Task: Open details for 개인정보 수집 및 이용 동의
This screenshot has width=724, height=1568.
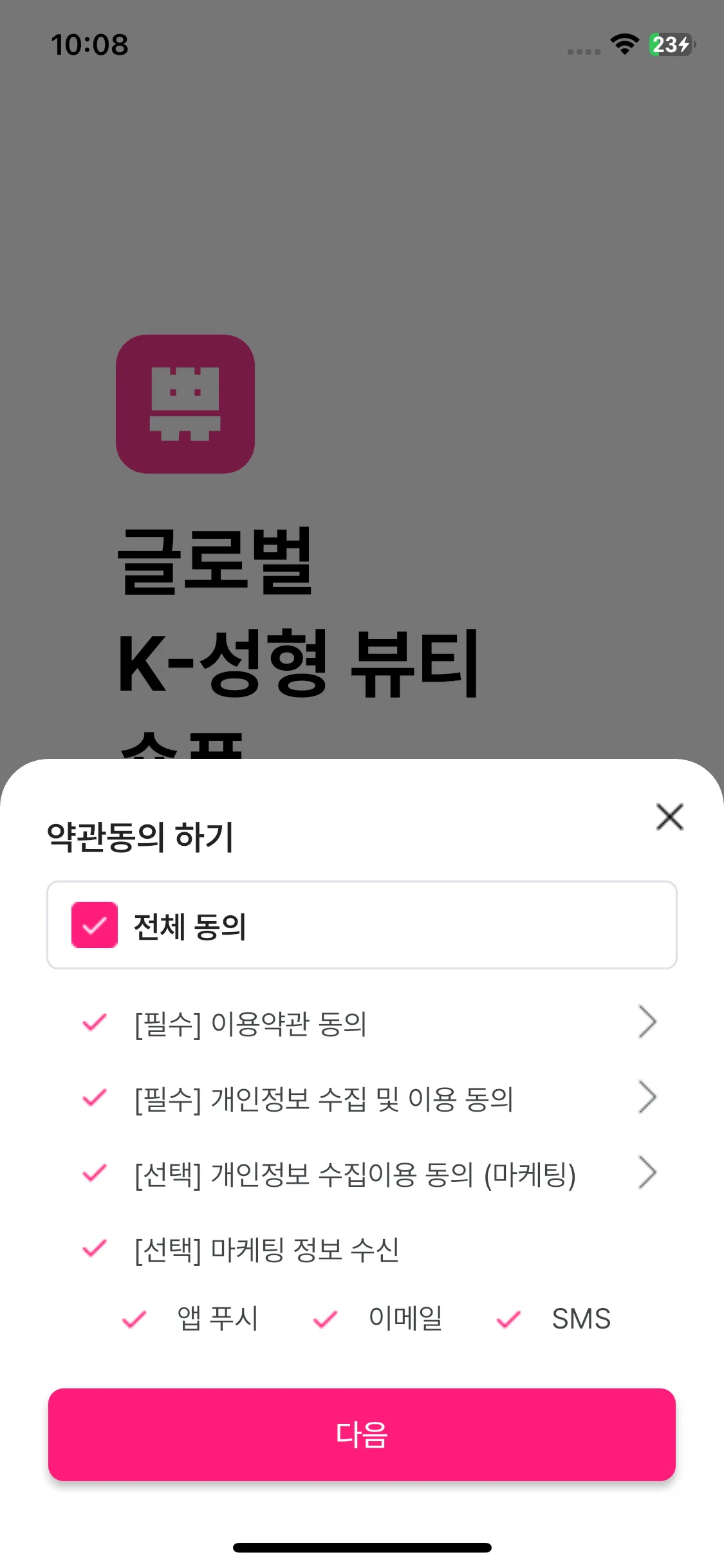Action: [x=647, y=1097]
